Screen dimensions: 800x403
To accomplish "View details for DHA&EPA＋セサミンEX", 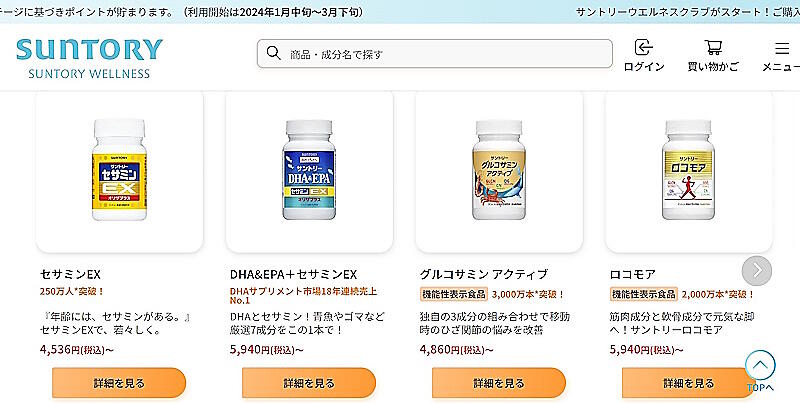I will point(309,383).
